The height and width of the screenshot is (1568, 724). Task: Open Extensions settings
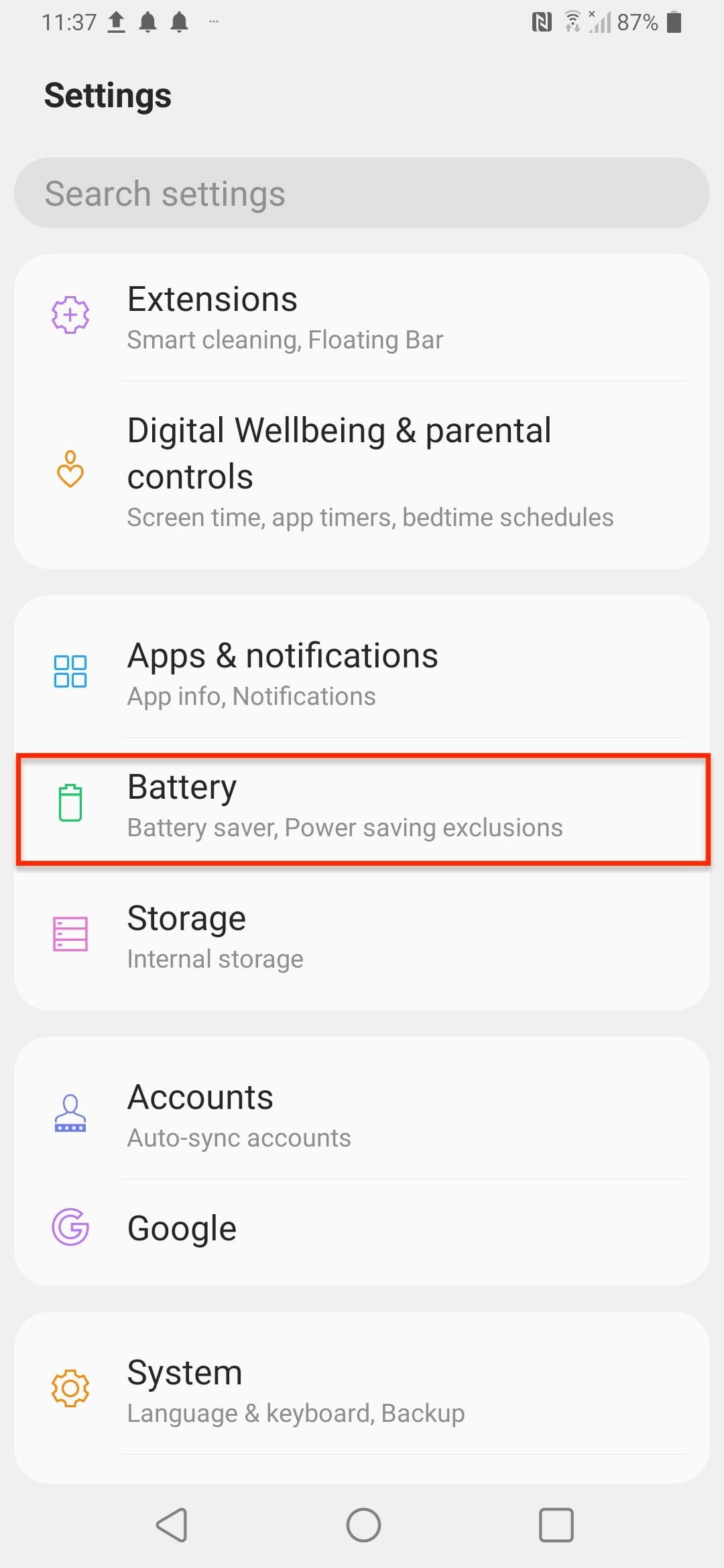coord(362,317)
